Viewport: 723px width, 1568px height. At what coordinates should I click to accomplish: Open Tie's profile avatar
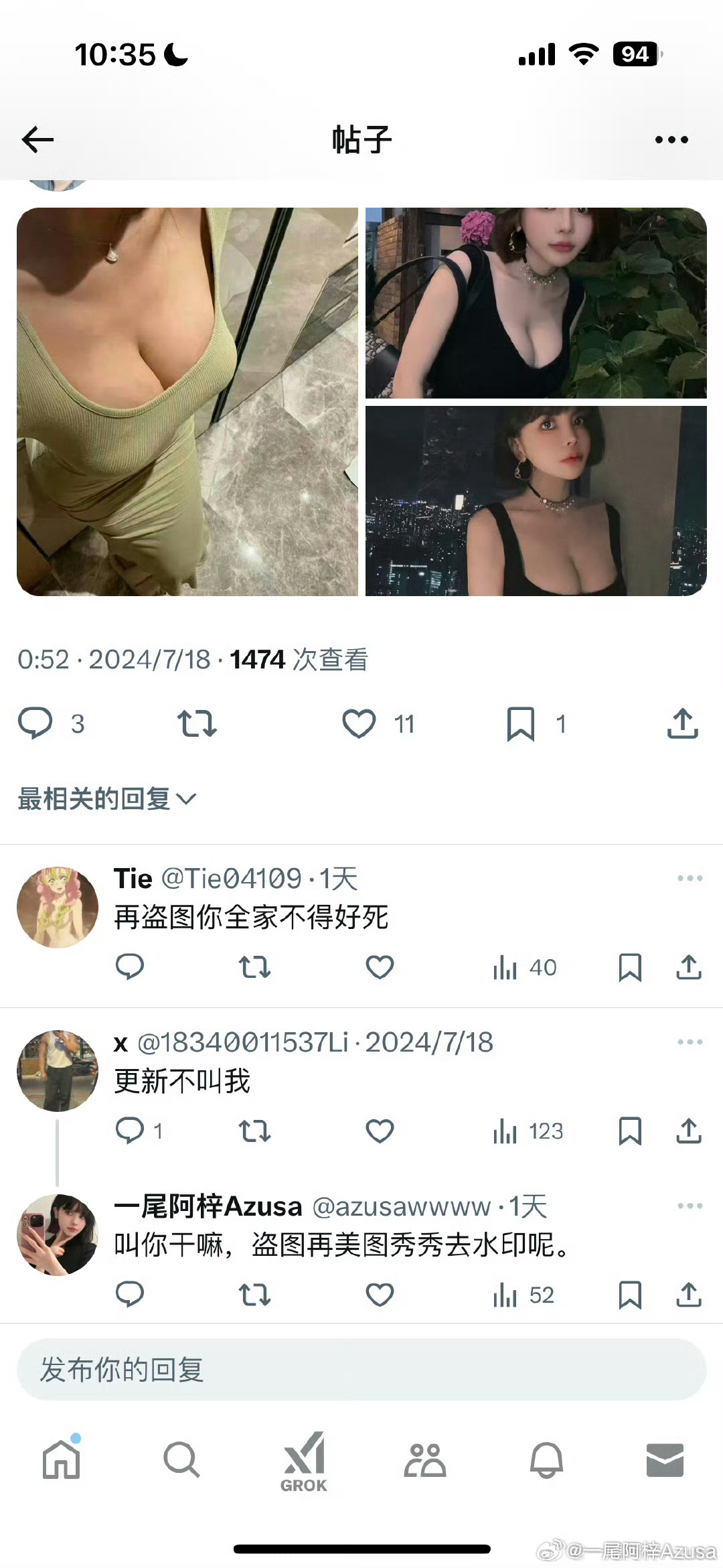58,907
